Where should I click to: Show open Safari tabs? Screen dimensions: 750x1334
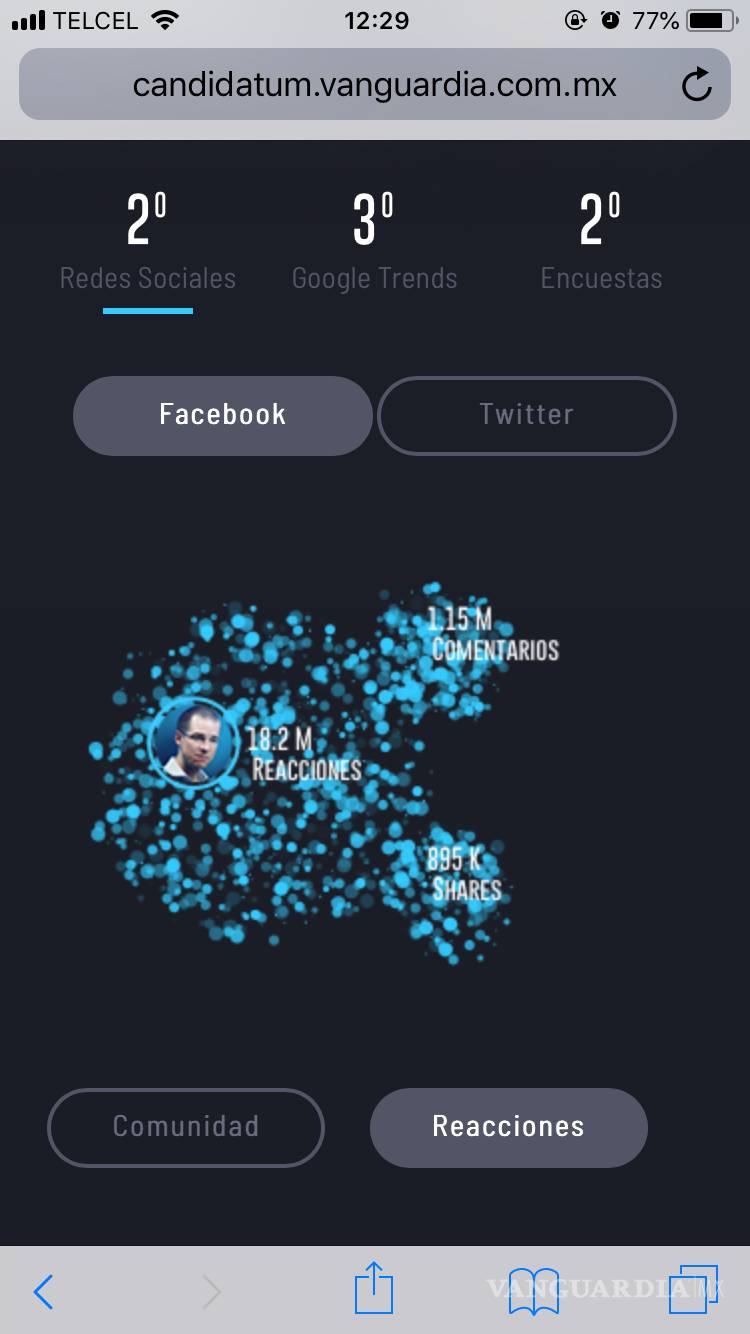693,1290
